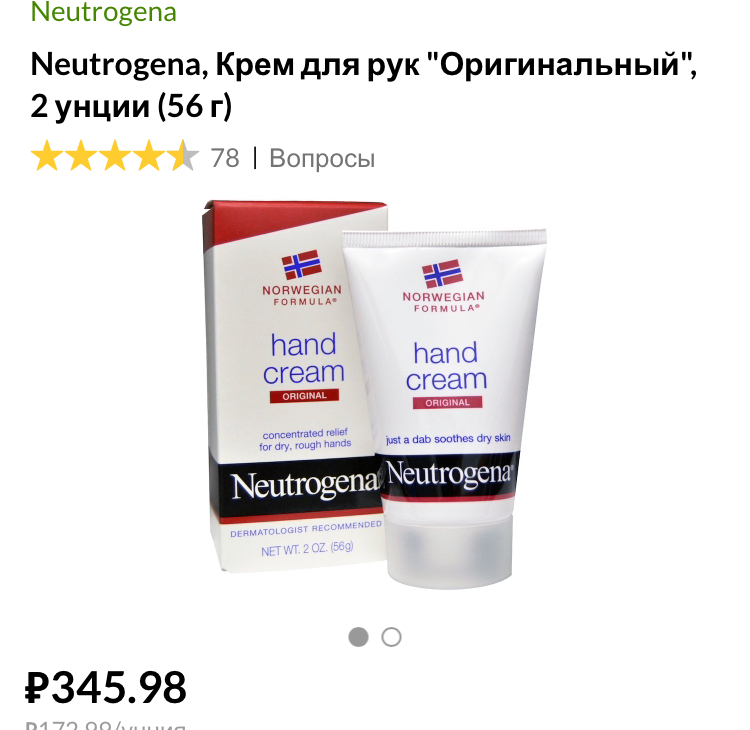Switch to the second product image dot
Screen dimensions: 750x730
(391, 637)
